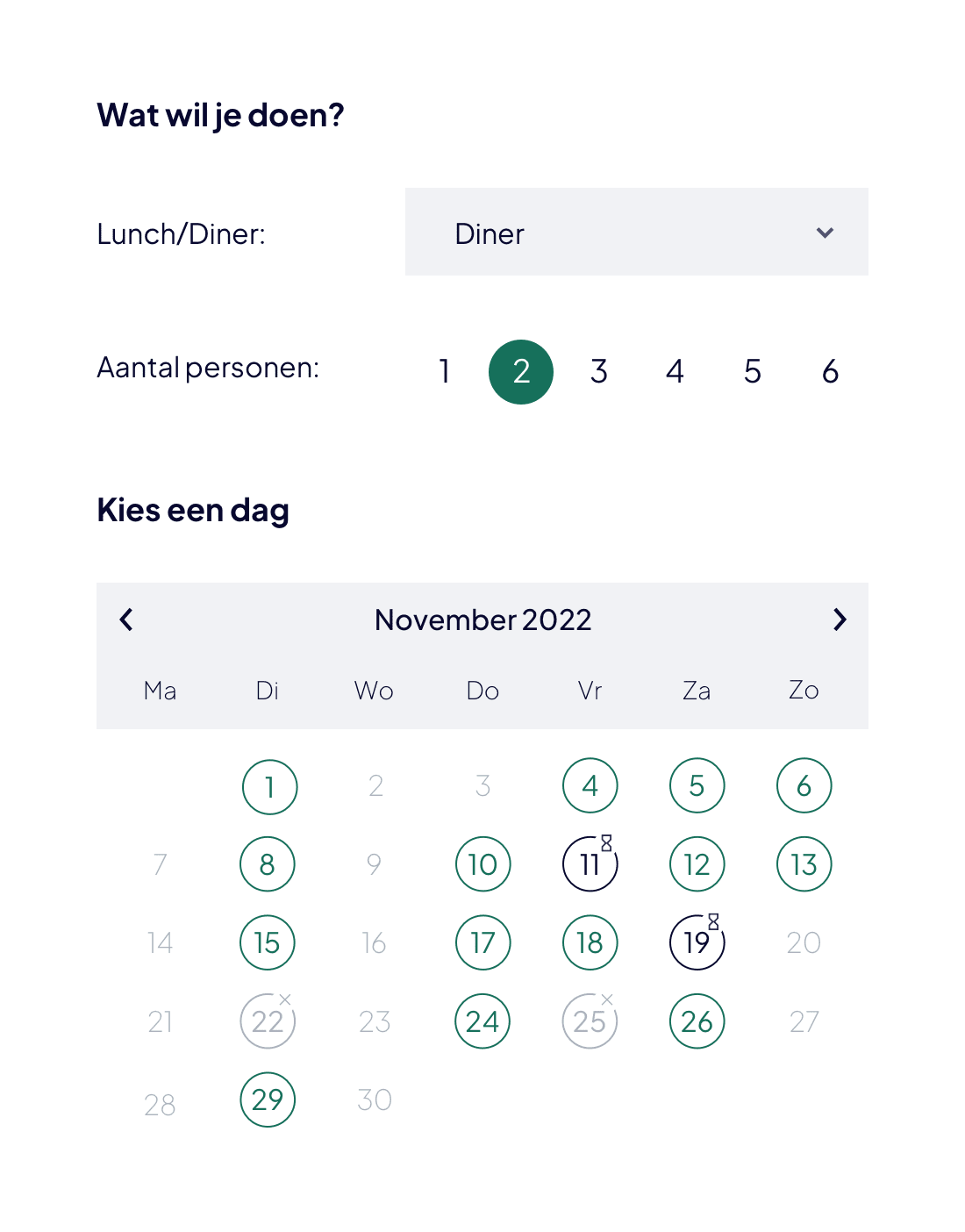The width and height of the screenshot is (965, 1232).
Task: Pick November 18 as the day
Action: [590, 942]
